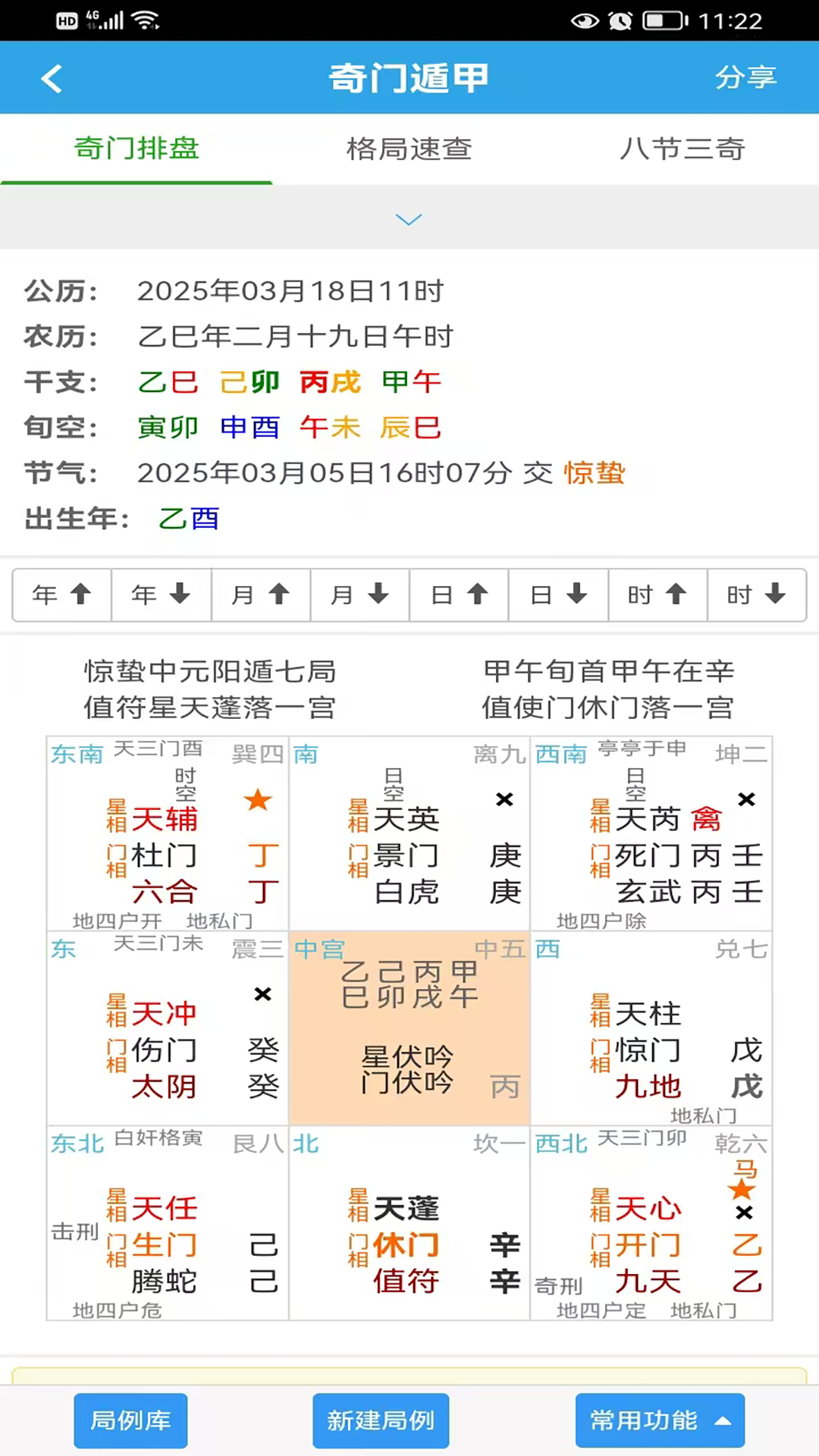Screen dimensions: 819x1456
Task: Decrease the month with the 月 down arrow
Action: click(359, 595)
